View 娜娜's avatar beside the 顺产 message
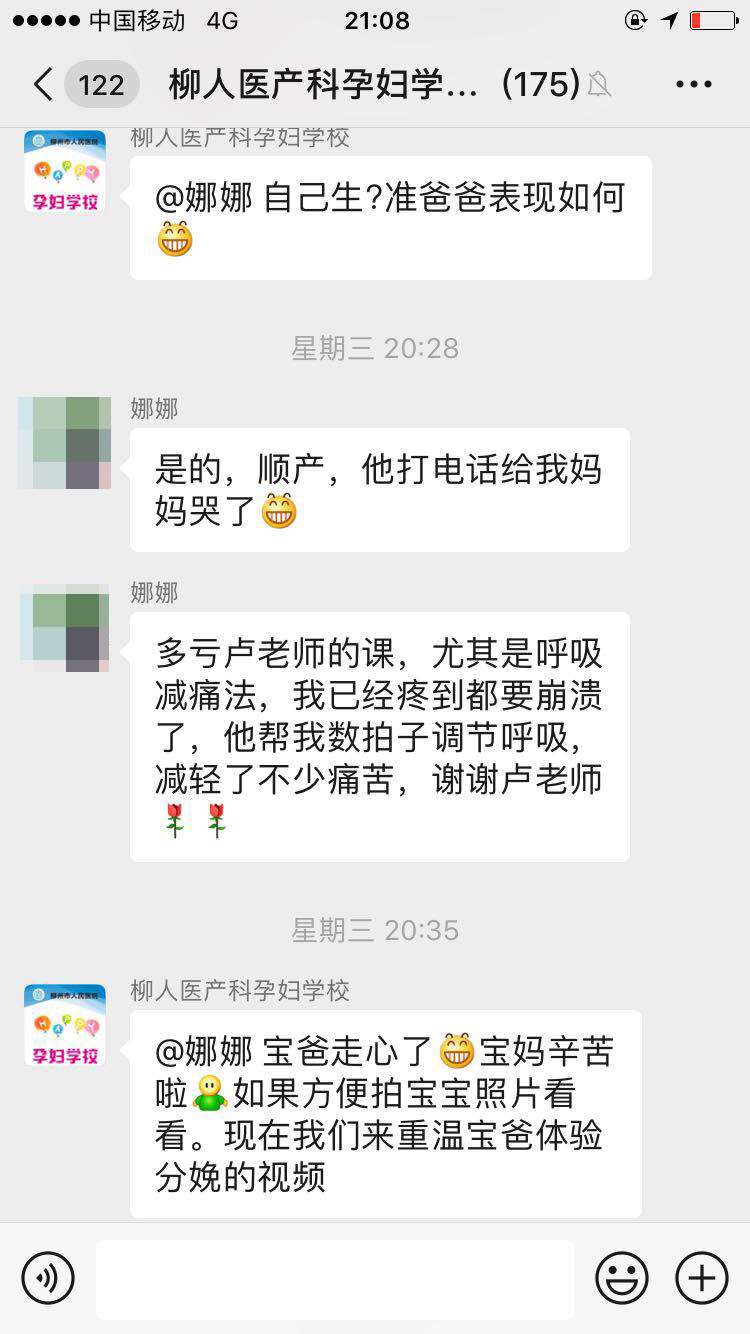Image resolution: width=750 pixels, height=1334 pixels. [65, 443]
